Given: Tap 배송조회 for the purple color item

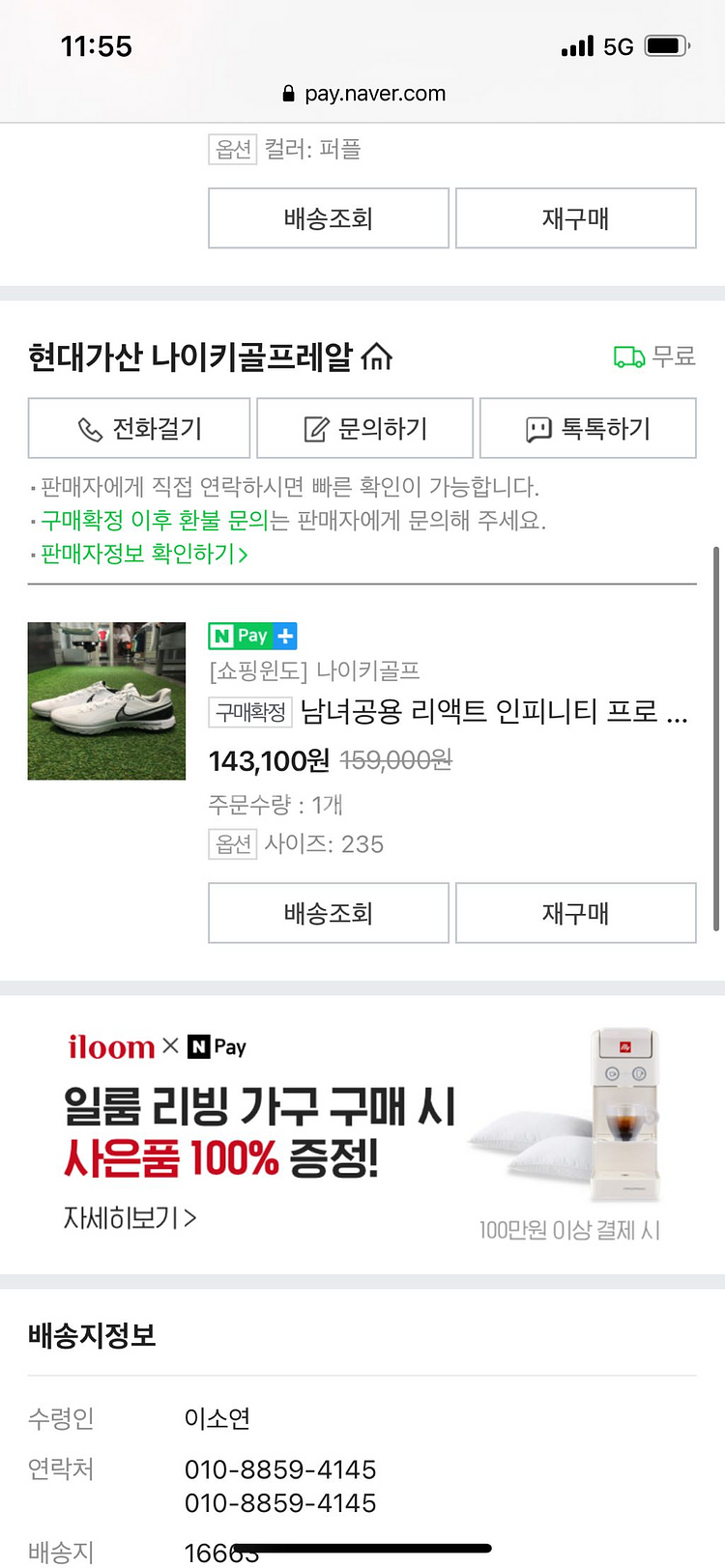Looking at the screenshot, I should pyautogui.click(x=329, y=218).
